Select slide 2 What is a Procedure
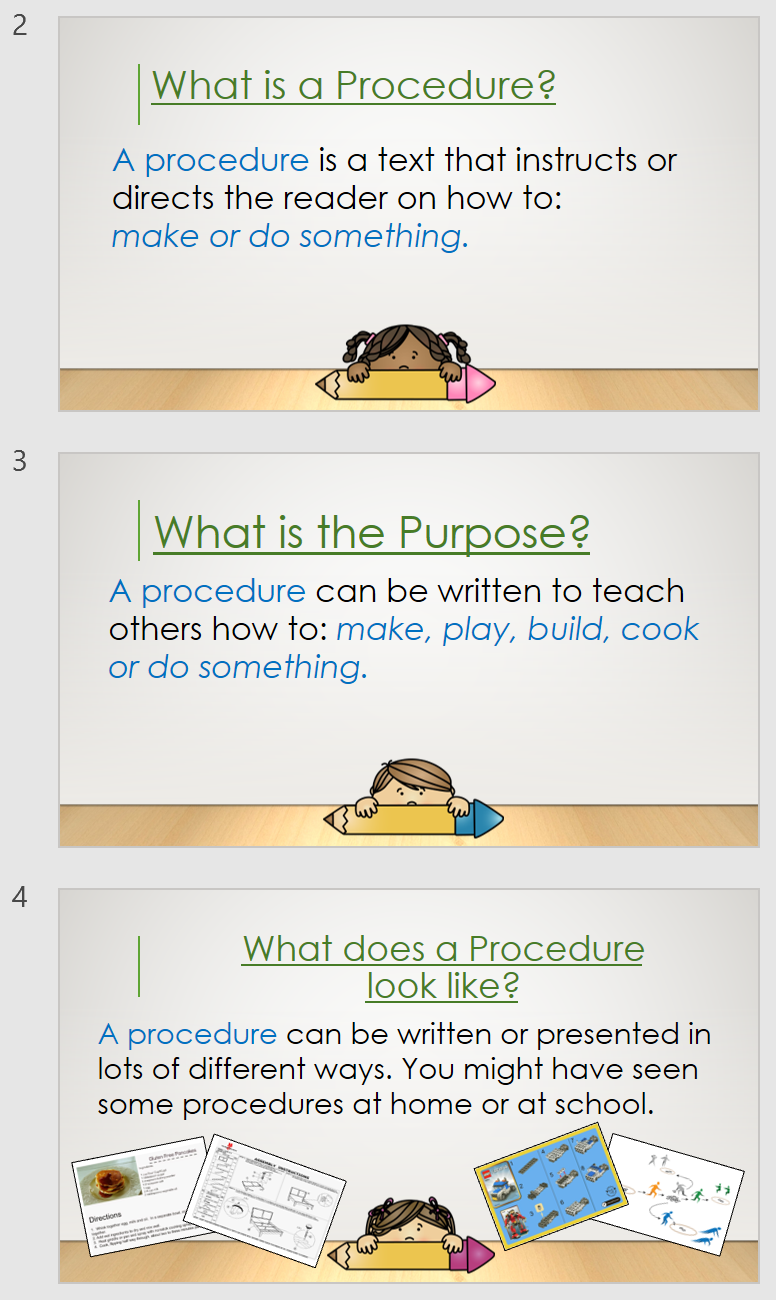Viewport: 776px width, 1300px height. tap(408, 214)
